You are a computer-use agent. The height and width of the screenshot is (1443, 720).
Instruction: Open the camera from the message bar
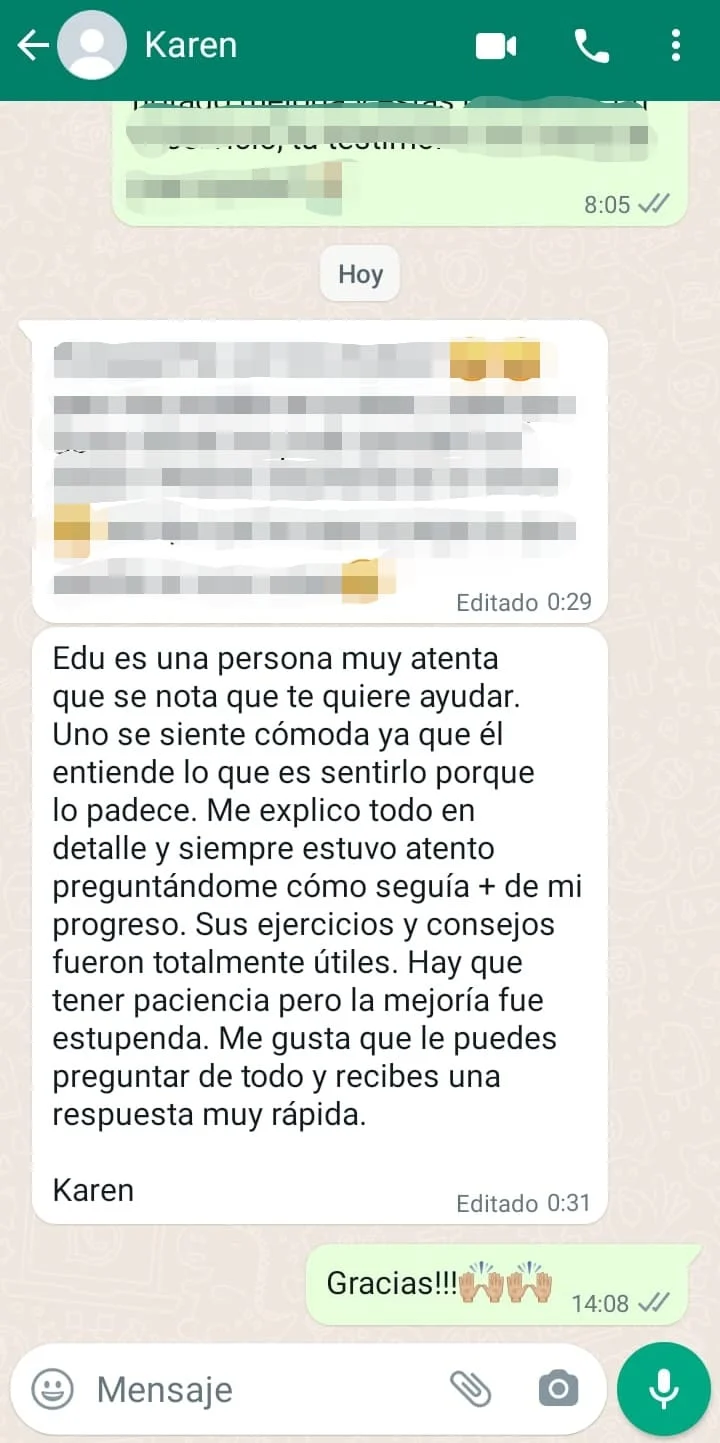(x=558, y=1389)
